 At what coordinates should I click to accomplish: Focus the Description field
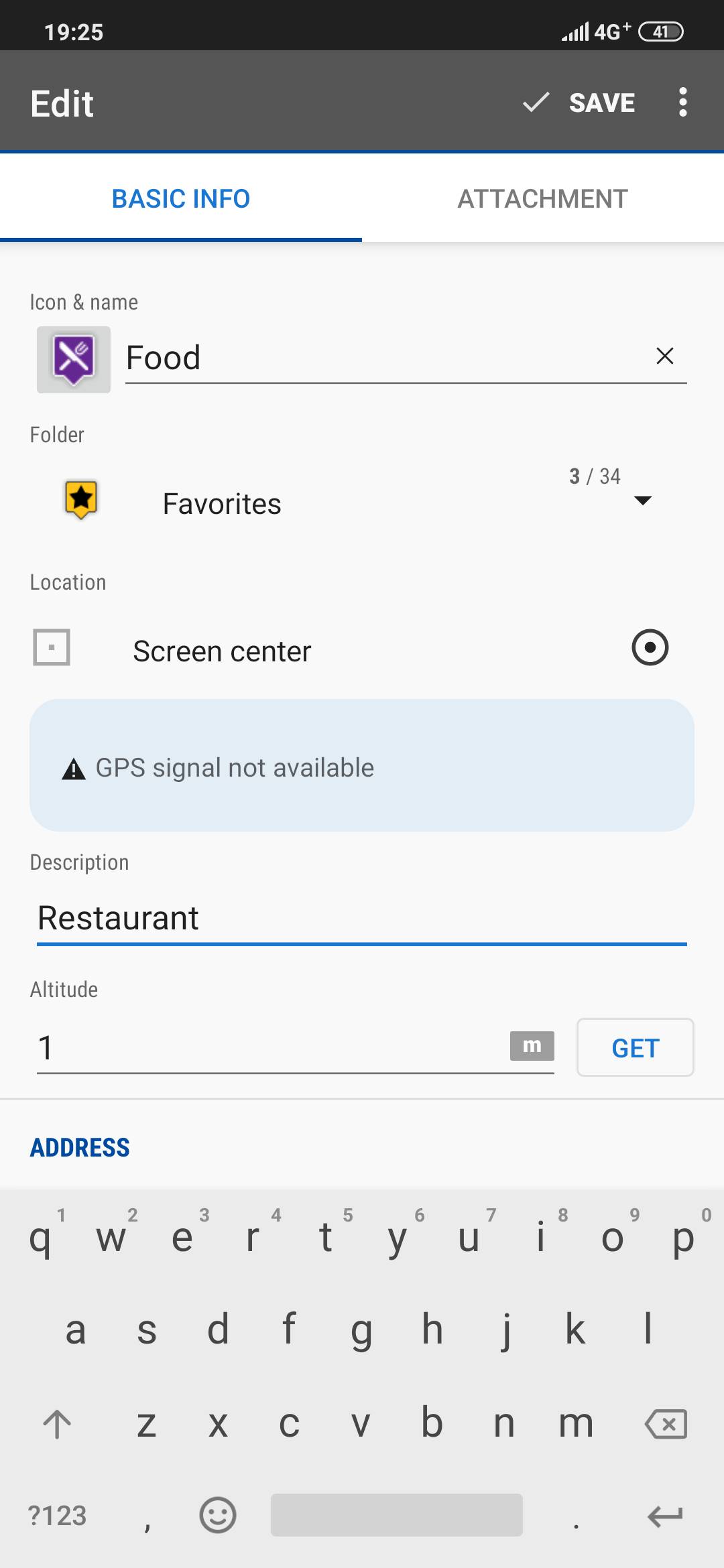coord(362,918)
